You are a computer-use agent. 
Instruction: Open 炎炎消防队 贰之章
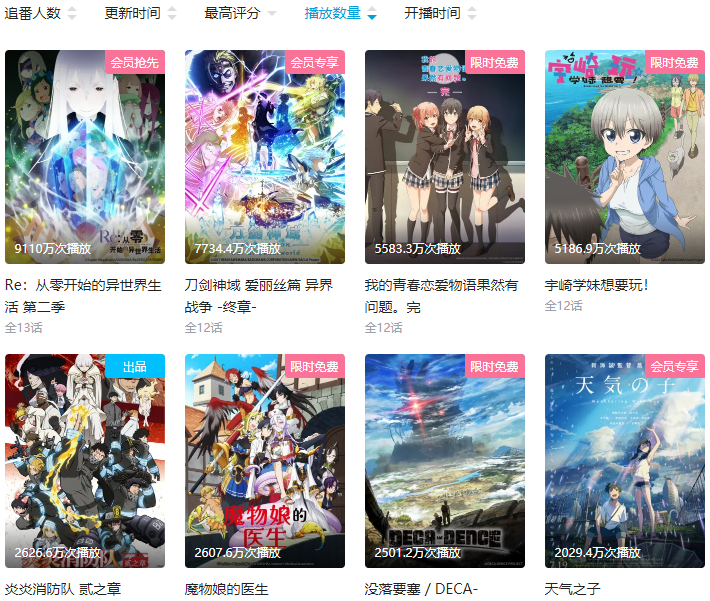(84, 461)
